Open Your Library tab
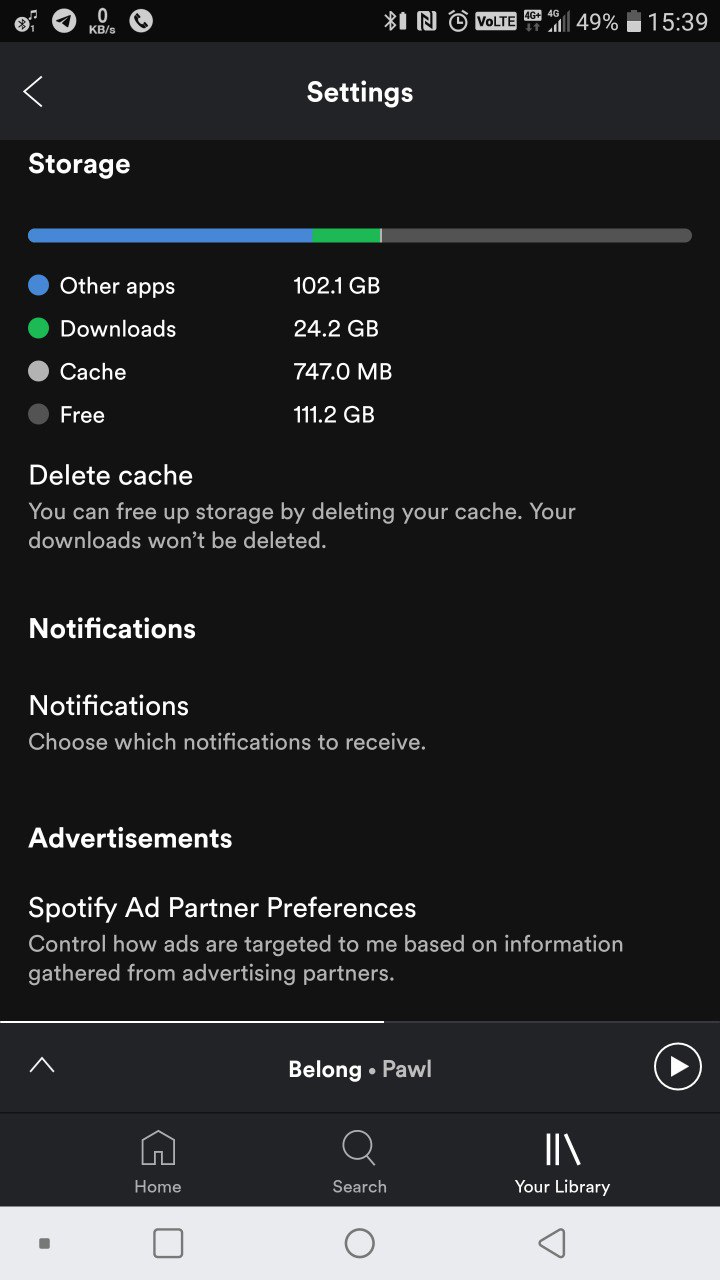Screen dimensions: 720x1280 (562, 1162)
